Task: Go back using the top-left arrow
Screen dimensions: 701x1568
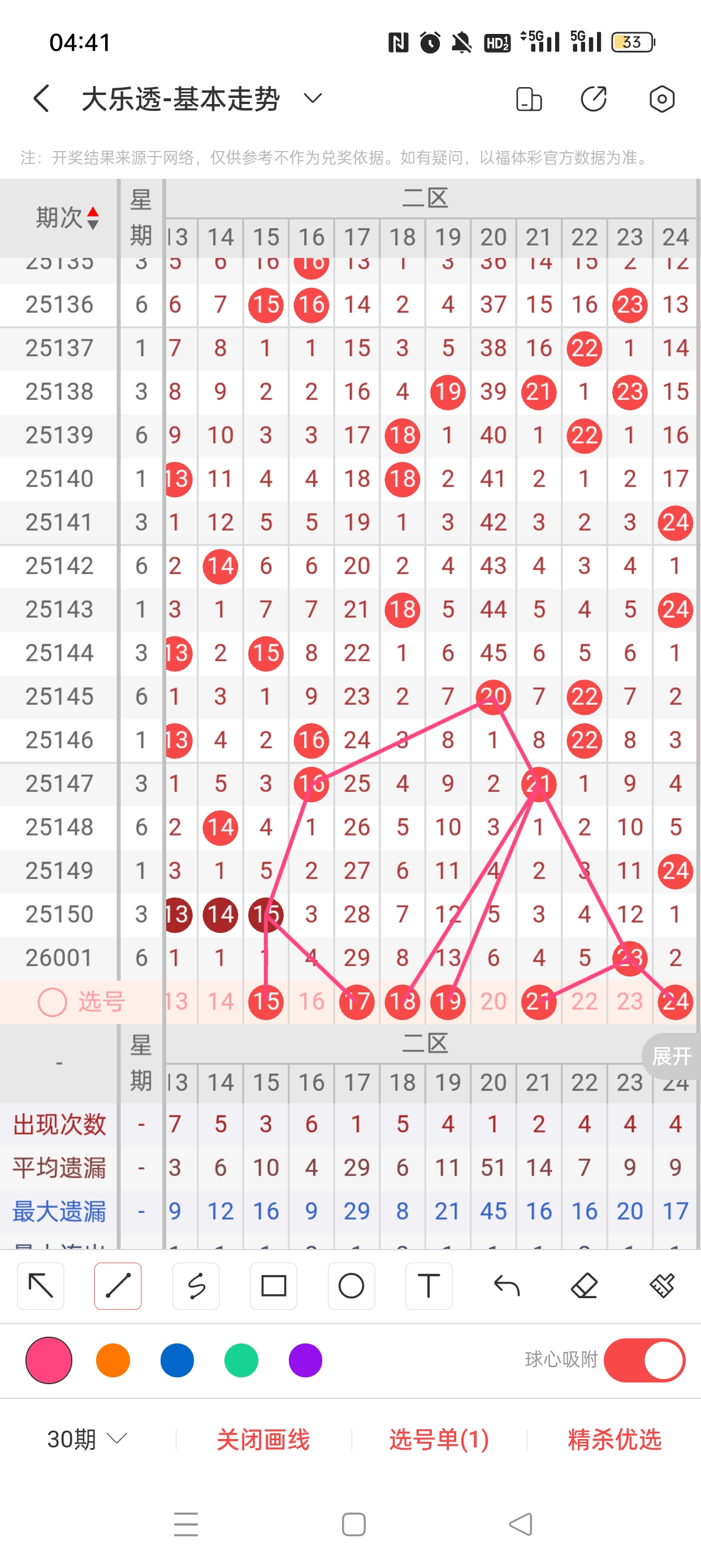Action: pyautogui.click(x=41, y=98)
